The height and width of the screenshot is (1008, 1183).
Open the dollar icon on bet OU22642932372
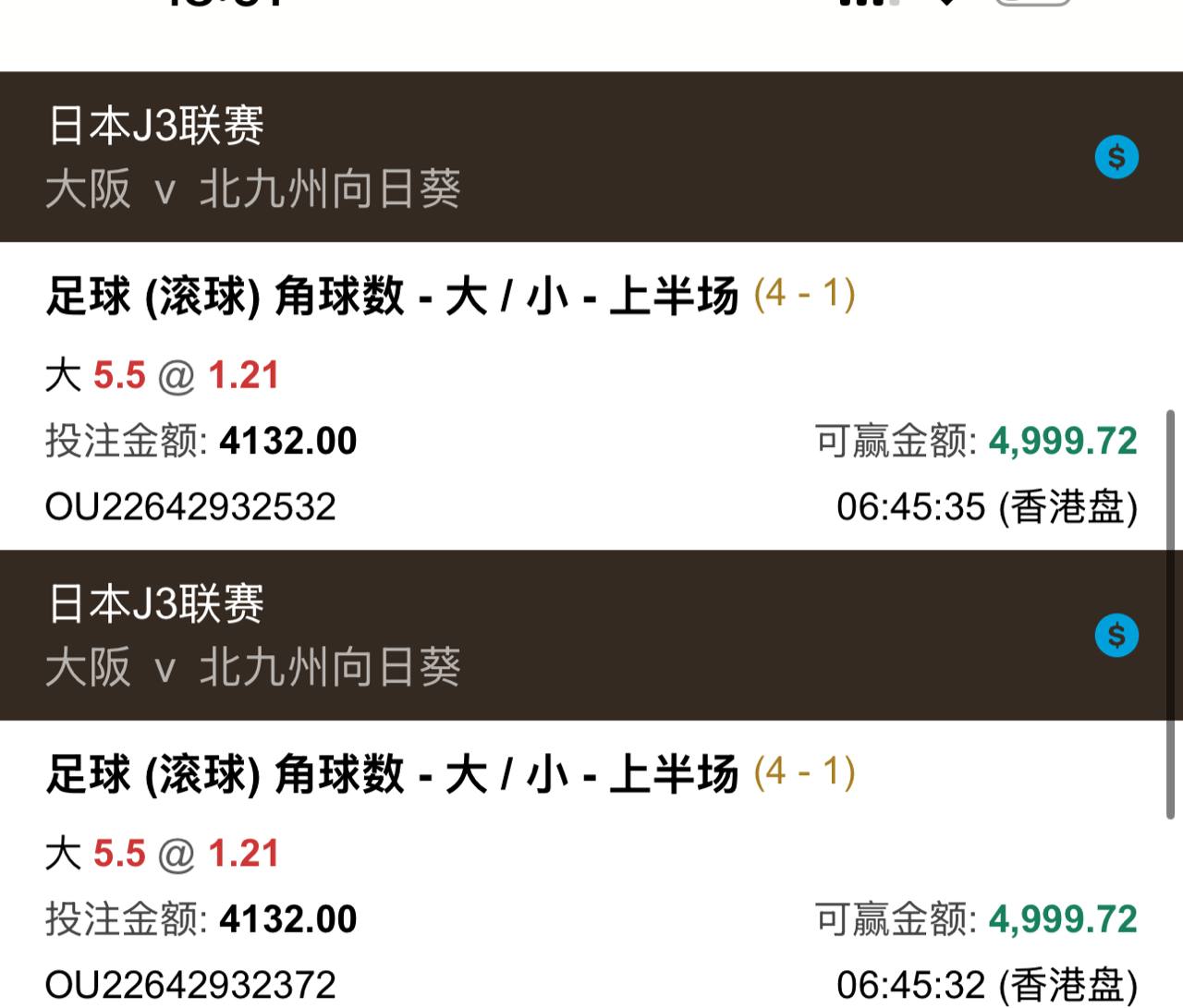pyautogui.click(x=1116, y=636)
